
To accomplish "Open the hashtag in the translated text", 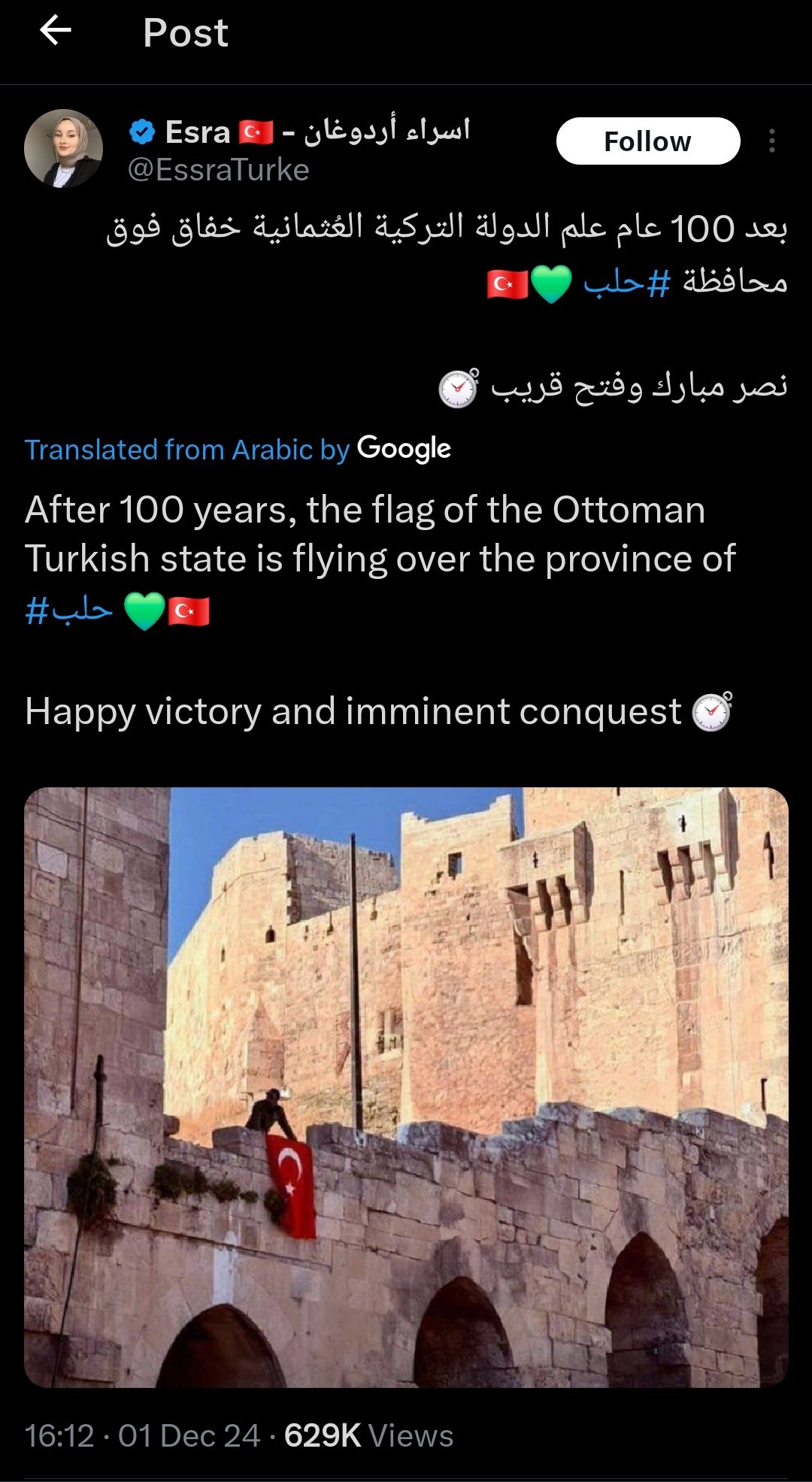I will click(x=68, y=610).
